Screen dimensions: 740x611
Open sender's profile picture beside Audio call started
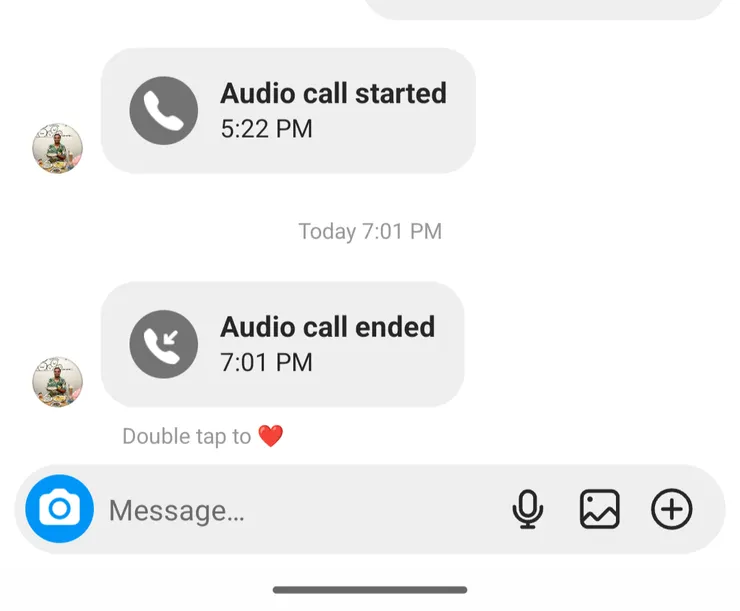point(58,148)
